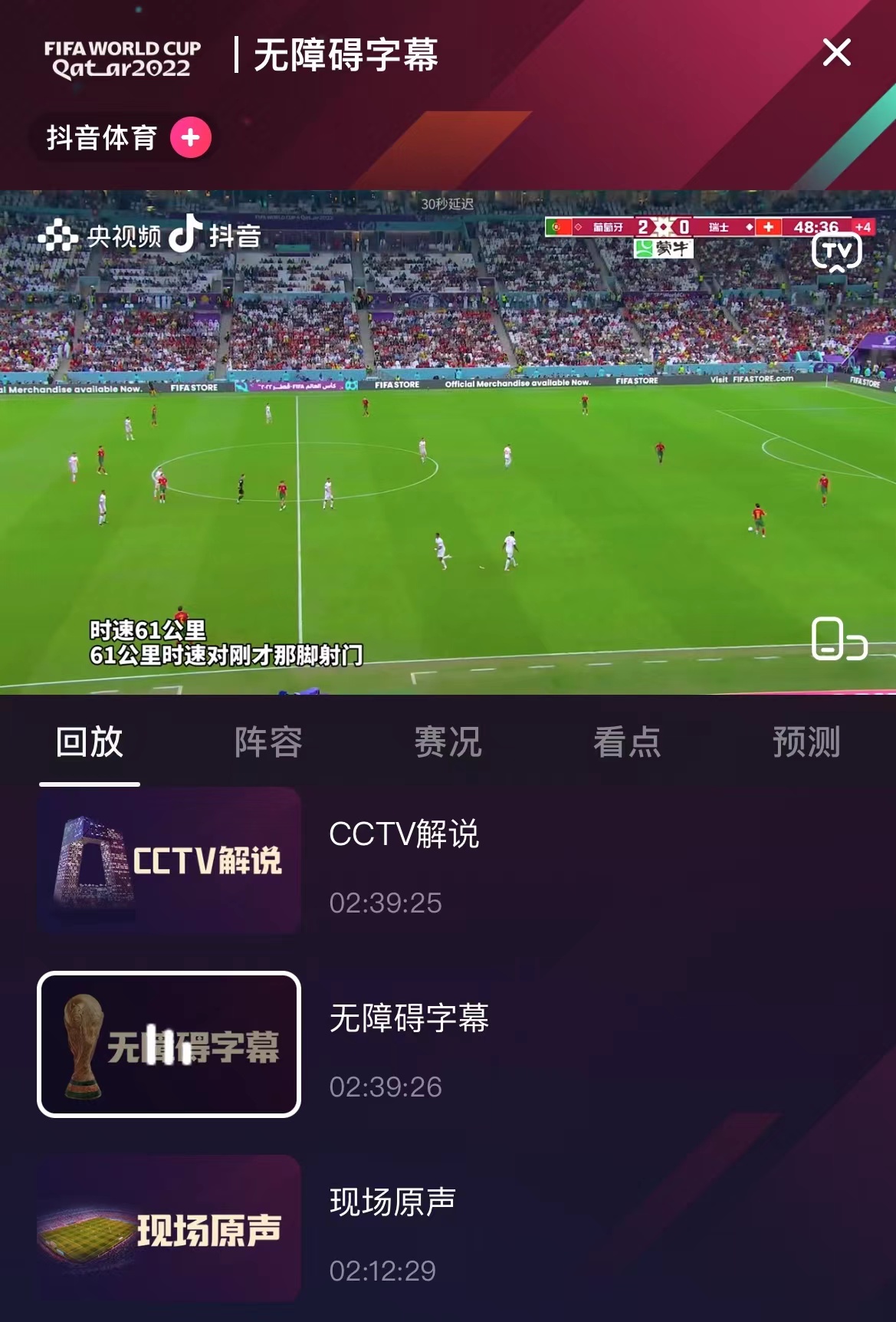This screenshot has height=1322, width=896.
Task: Select the highlighted 无障碍字幕 thumbnail
Action: pos(168,1043)
